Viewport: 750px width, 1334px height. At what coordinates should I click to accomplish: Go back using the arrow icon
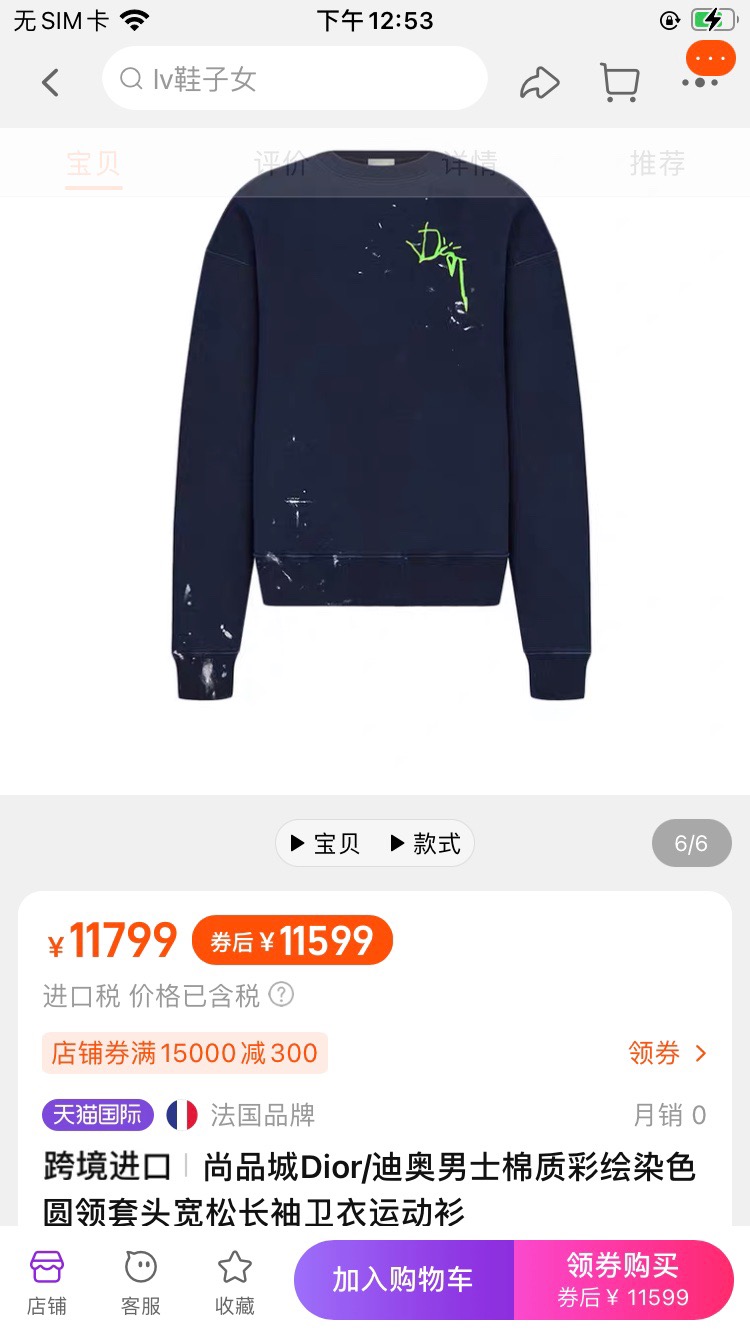pyautogui.click(x=50, y=82)
